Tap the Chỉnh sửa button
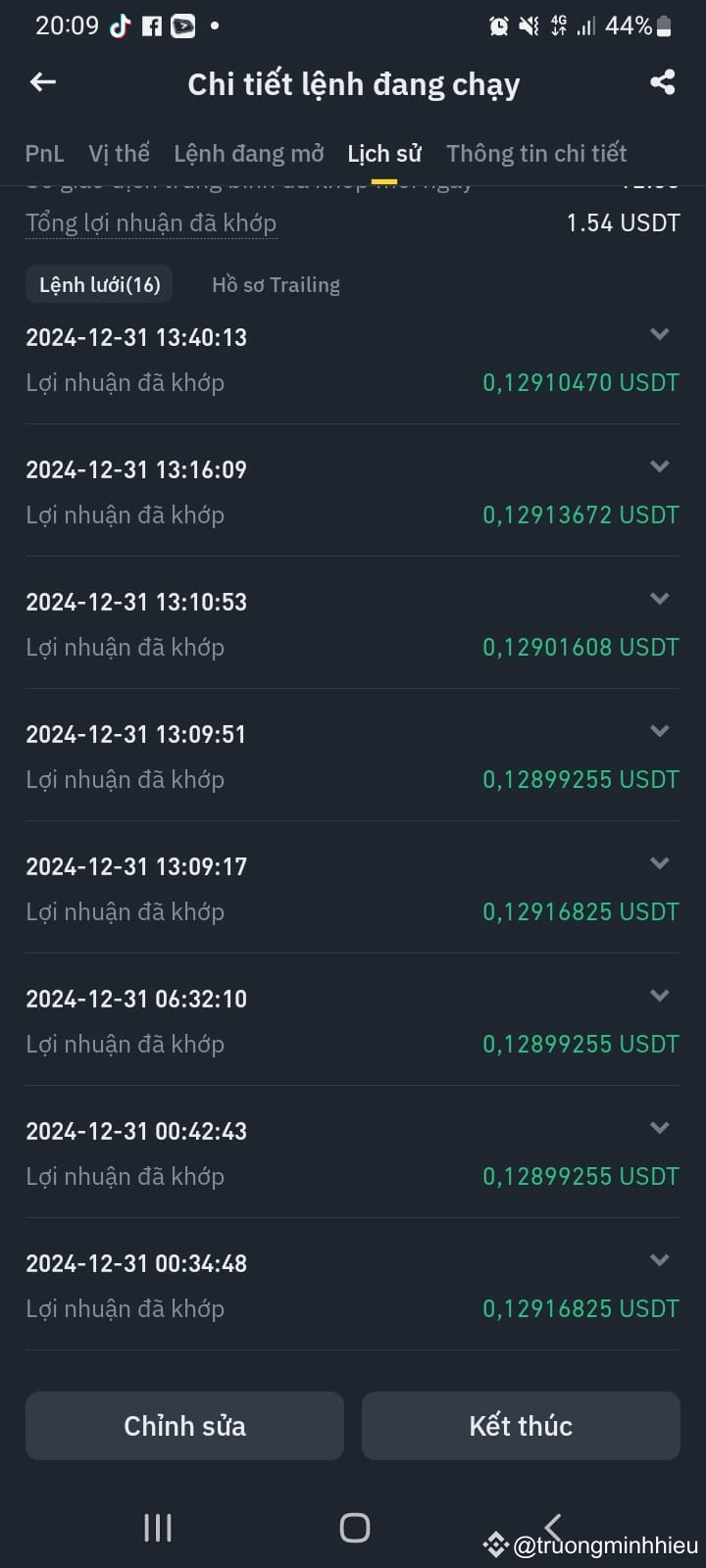The image size is (706, 1568). 184,1426
